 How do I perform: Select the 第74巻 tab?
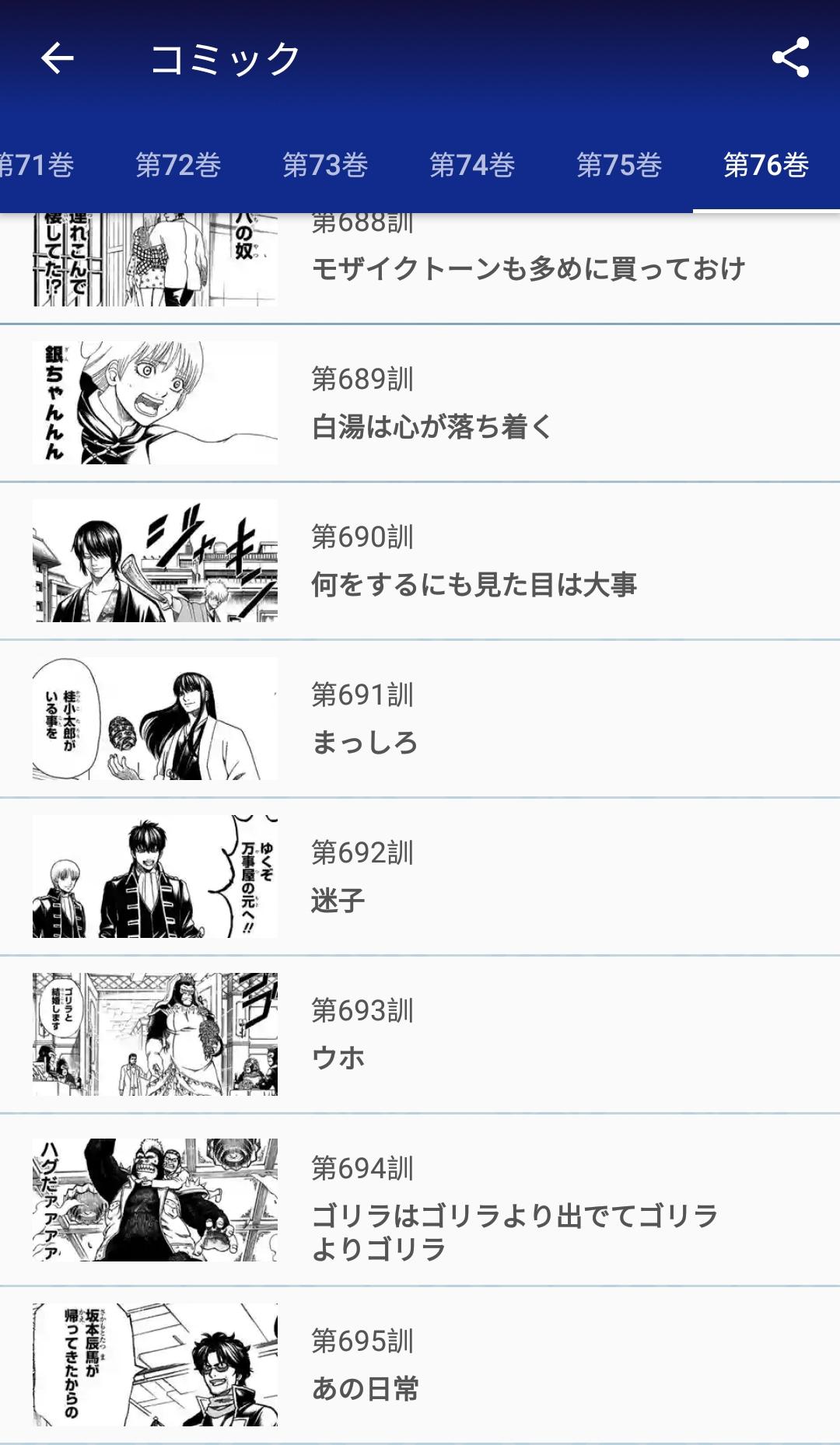coord(472,165)
